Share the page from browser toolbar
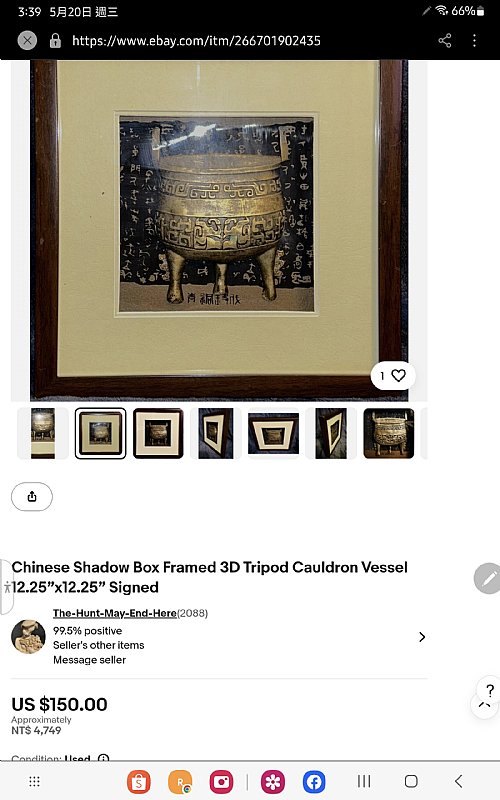This screenshot has height=800, width=500. pos(444,40)
